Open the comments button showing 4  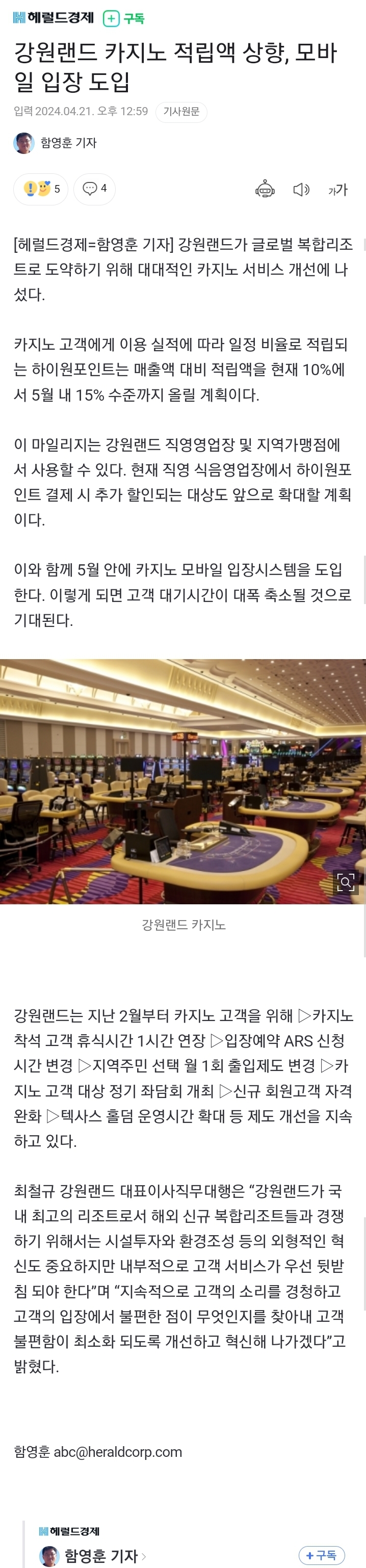click(94, 189)
